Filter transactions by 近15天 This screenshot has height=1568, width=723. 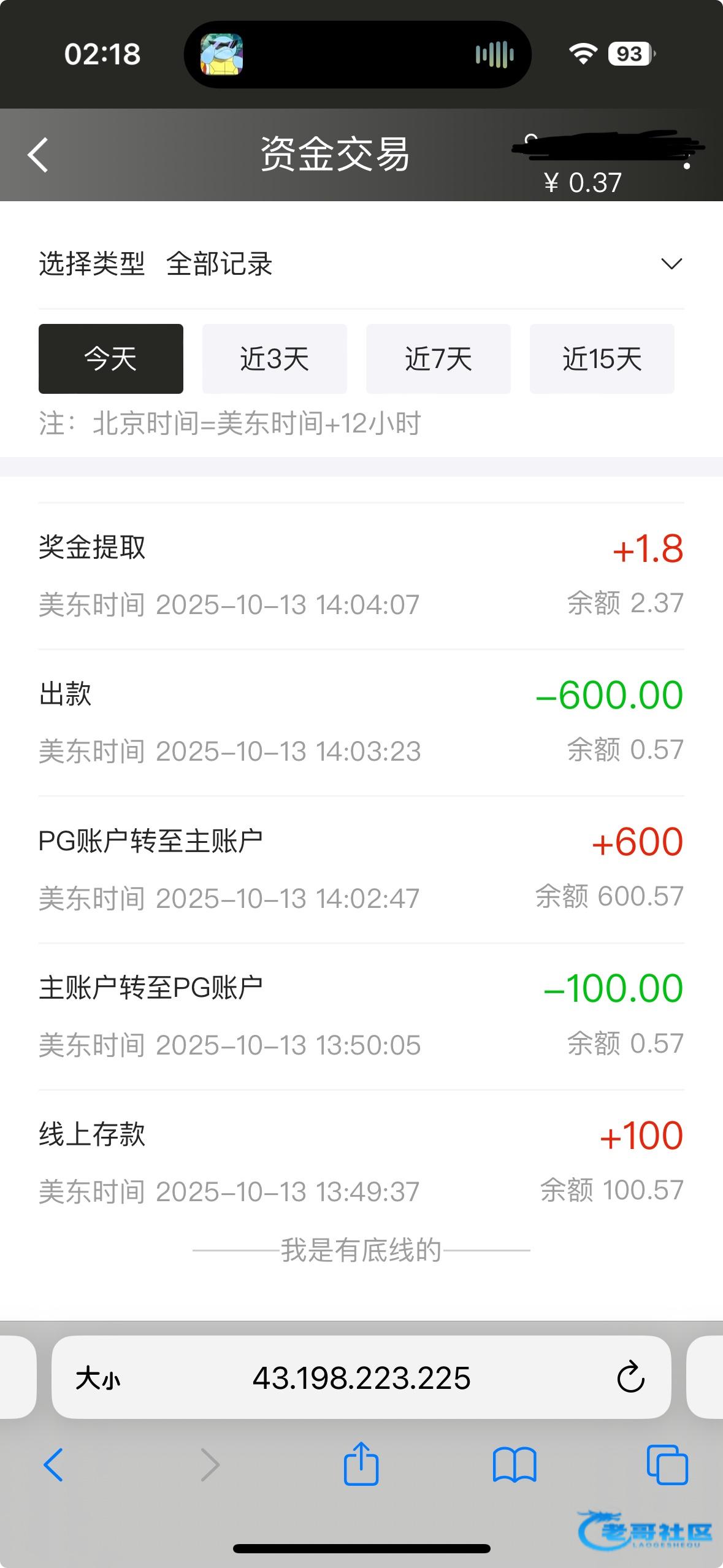click(602, 359)
